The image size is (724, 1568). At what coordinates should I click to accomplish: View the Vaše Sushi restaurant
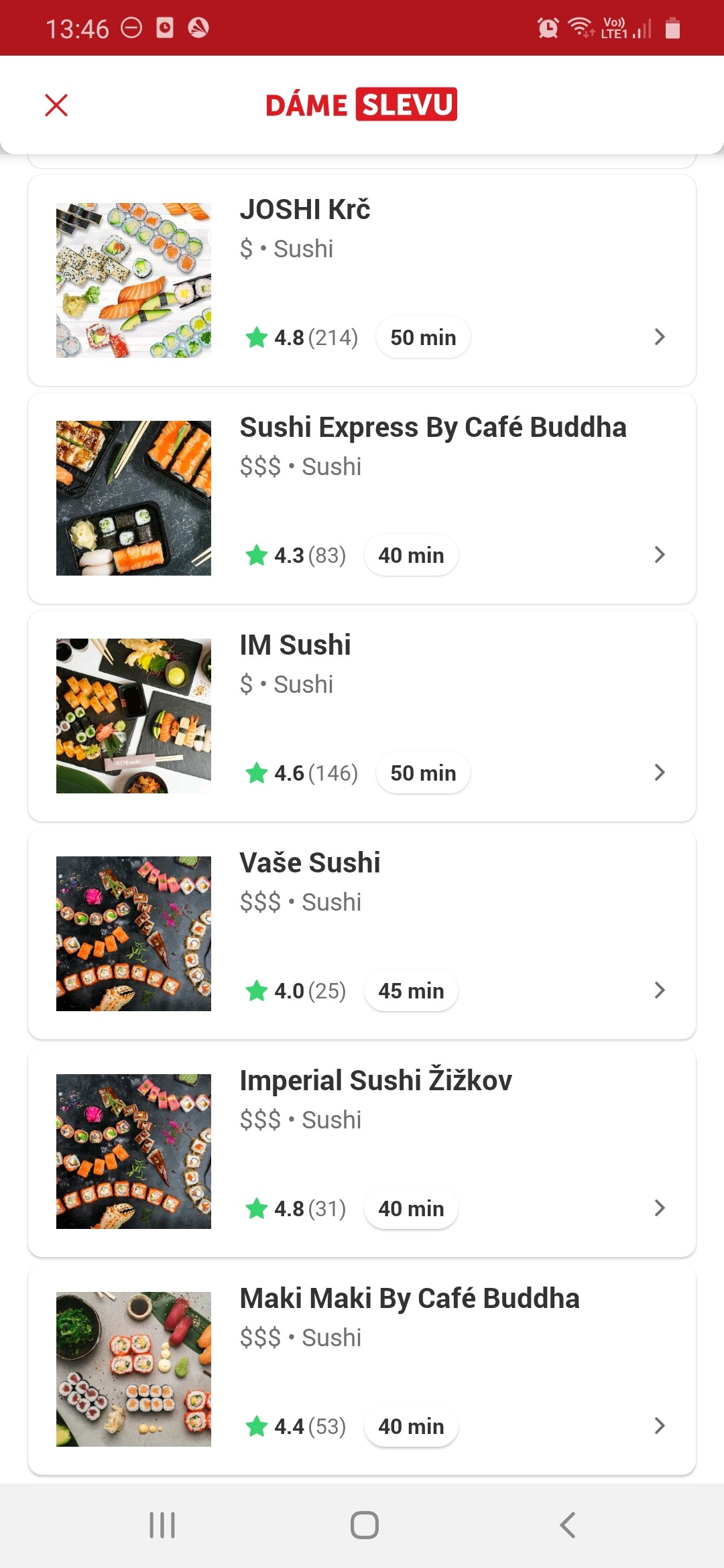click(362, 933)
